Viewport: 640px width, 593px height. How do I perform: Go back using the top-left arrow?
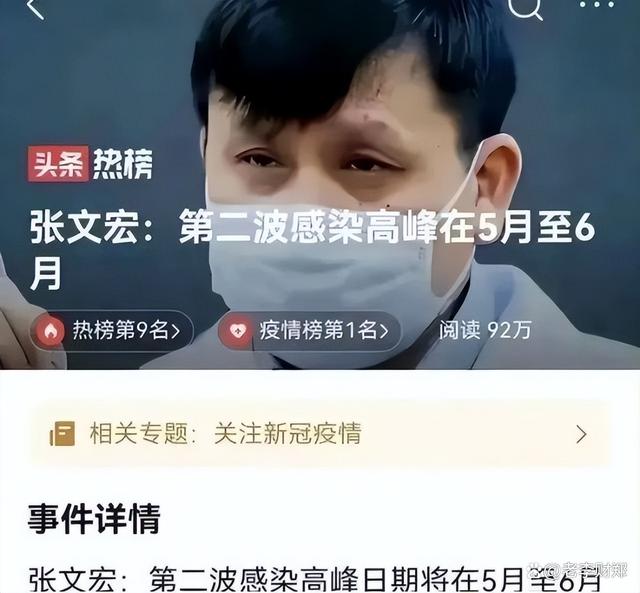[x=35, y=8]
